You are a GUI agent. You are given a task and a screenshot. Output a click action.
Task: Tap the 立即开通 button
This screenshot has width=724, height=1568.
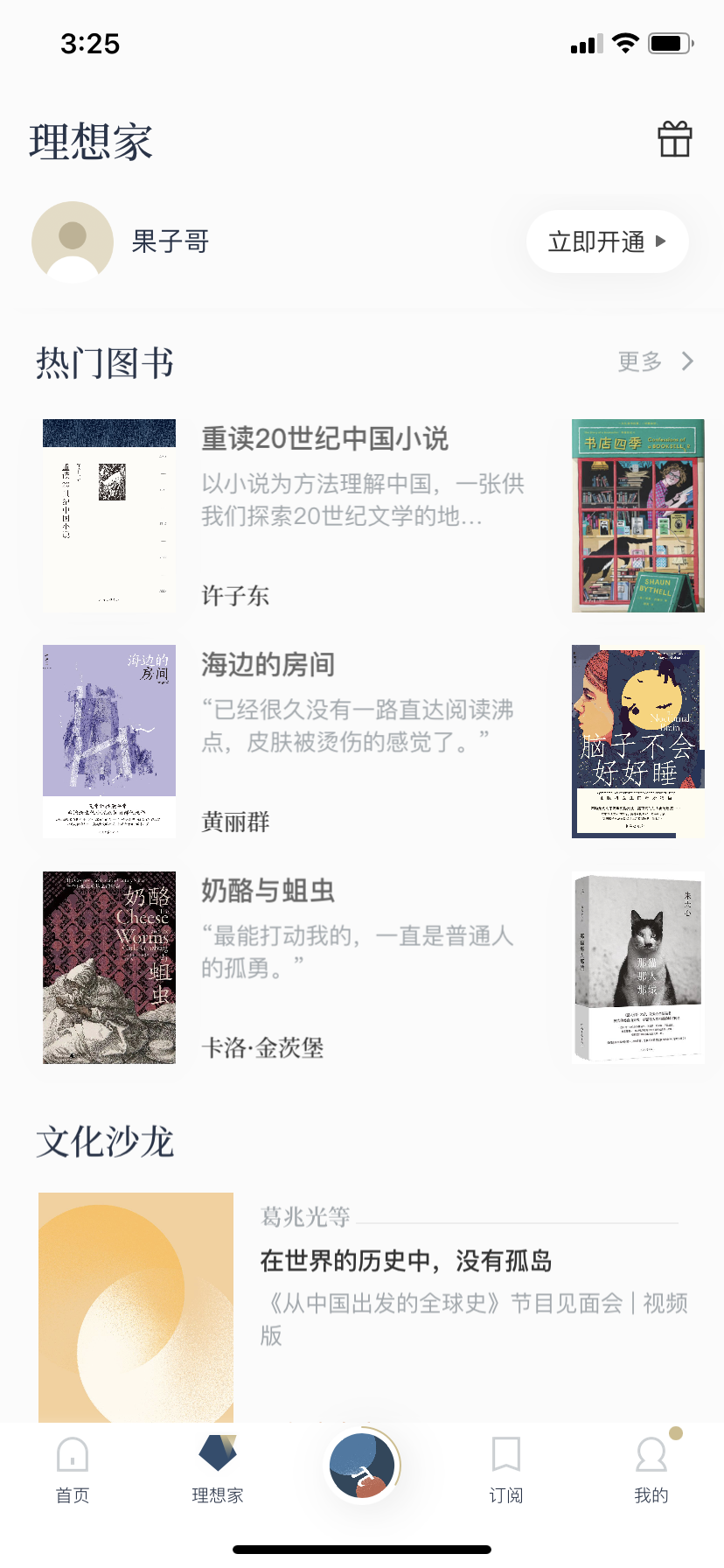tap(607, 241)
